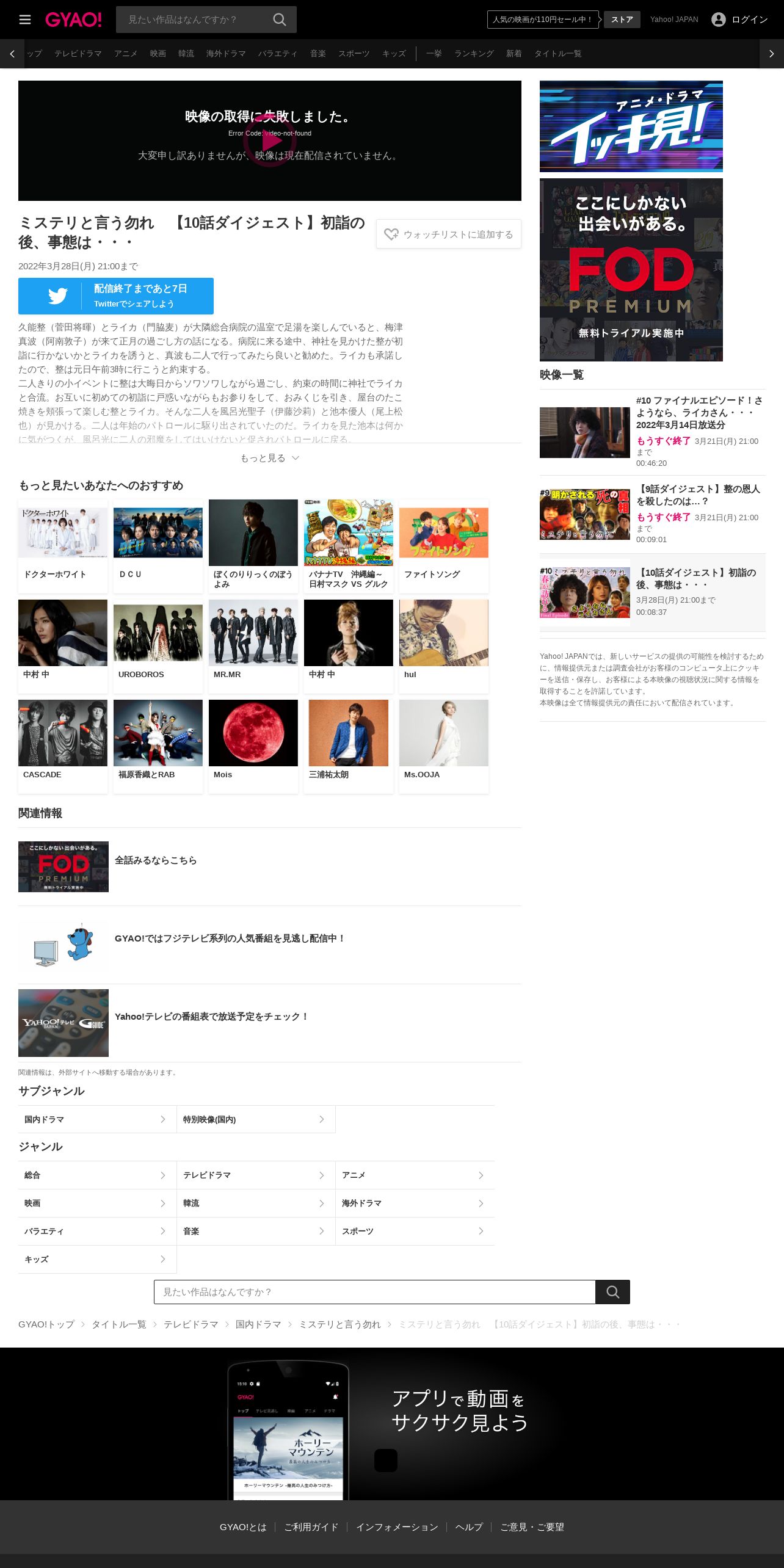The height and width of the screenshot is (1568, 784).
Task: Tap the bottom search magnifier button
Action: point(612,1292)
